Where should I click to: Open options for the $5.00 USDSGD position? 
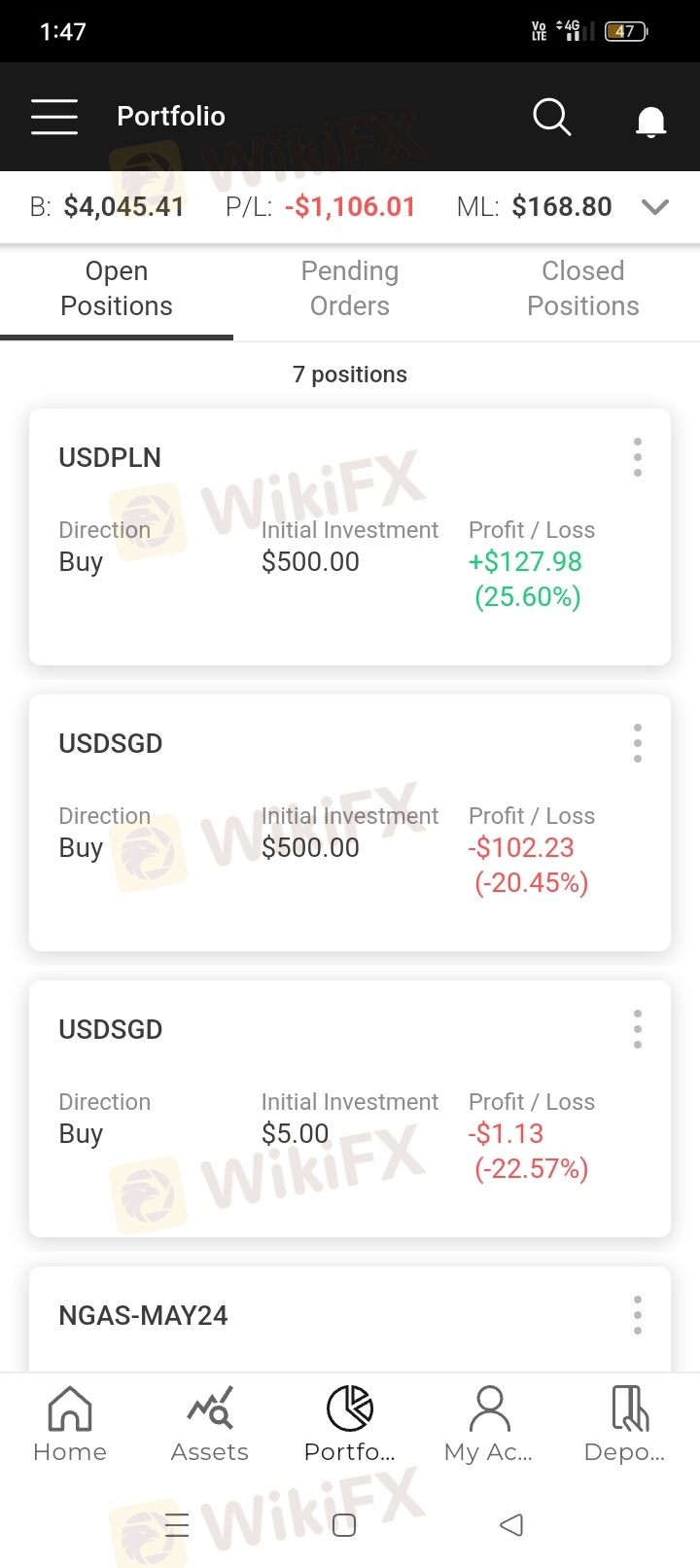tap(638, 1029)
